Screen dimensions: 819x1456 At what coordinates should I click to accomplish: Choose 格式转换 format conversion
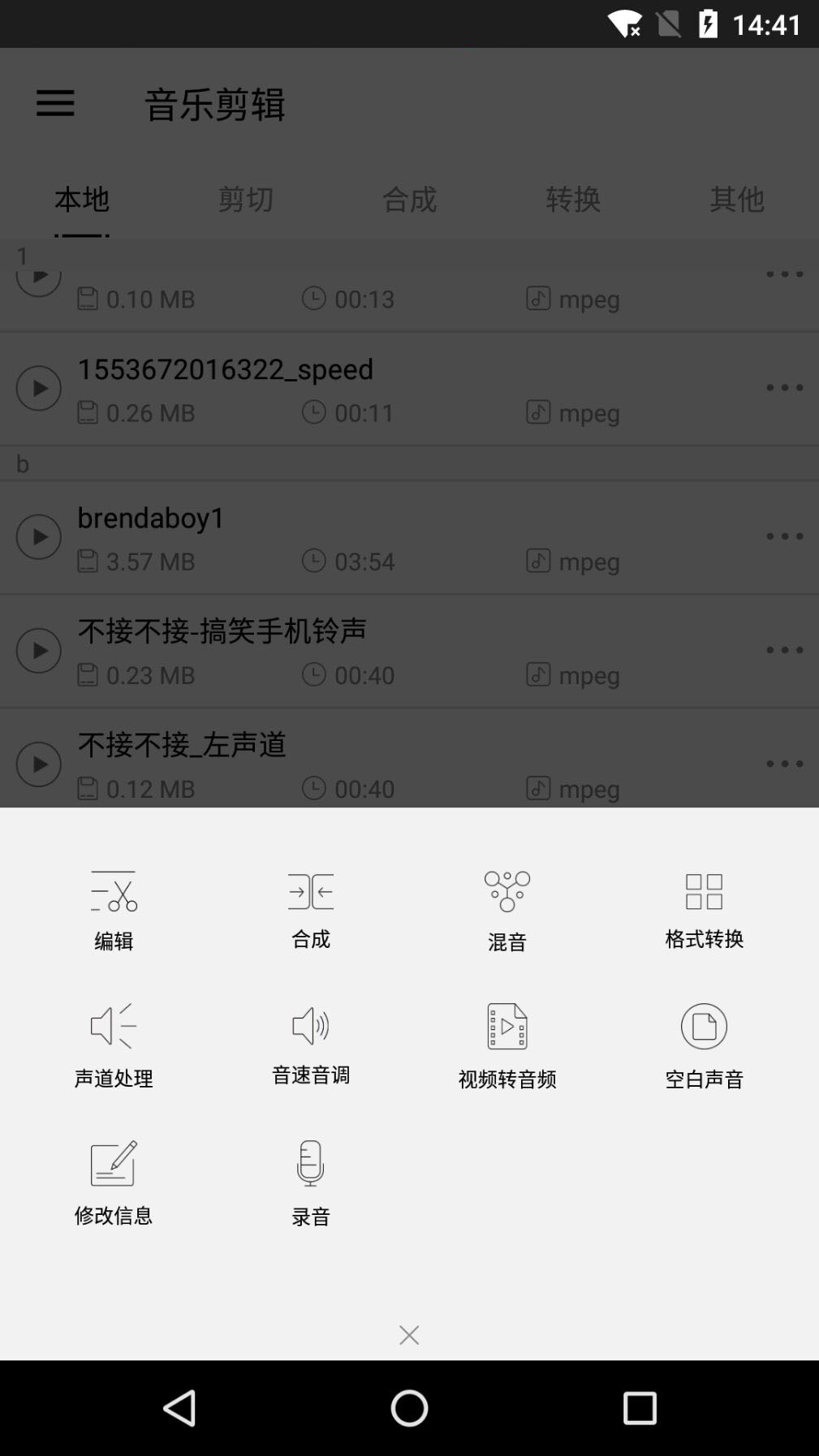coord(704,909)
